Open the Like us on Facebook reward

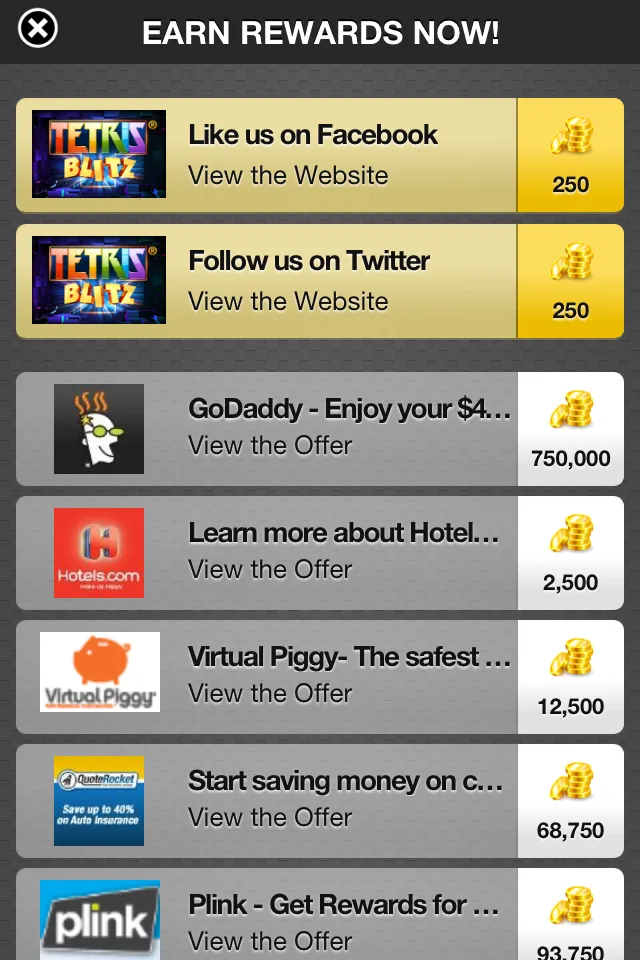click(320, 155)
